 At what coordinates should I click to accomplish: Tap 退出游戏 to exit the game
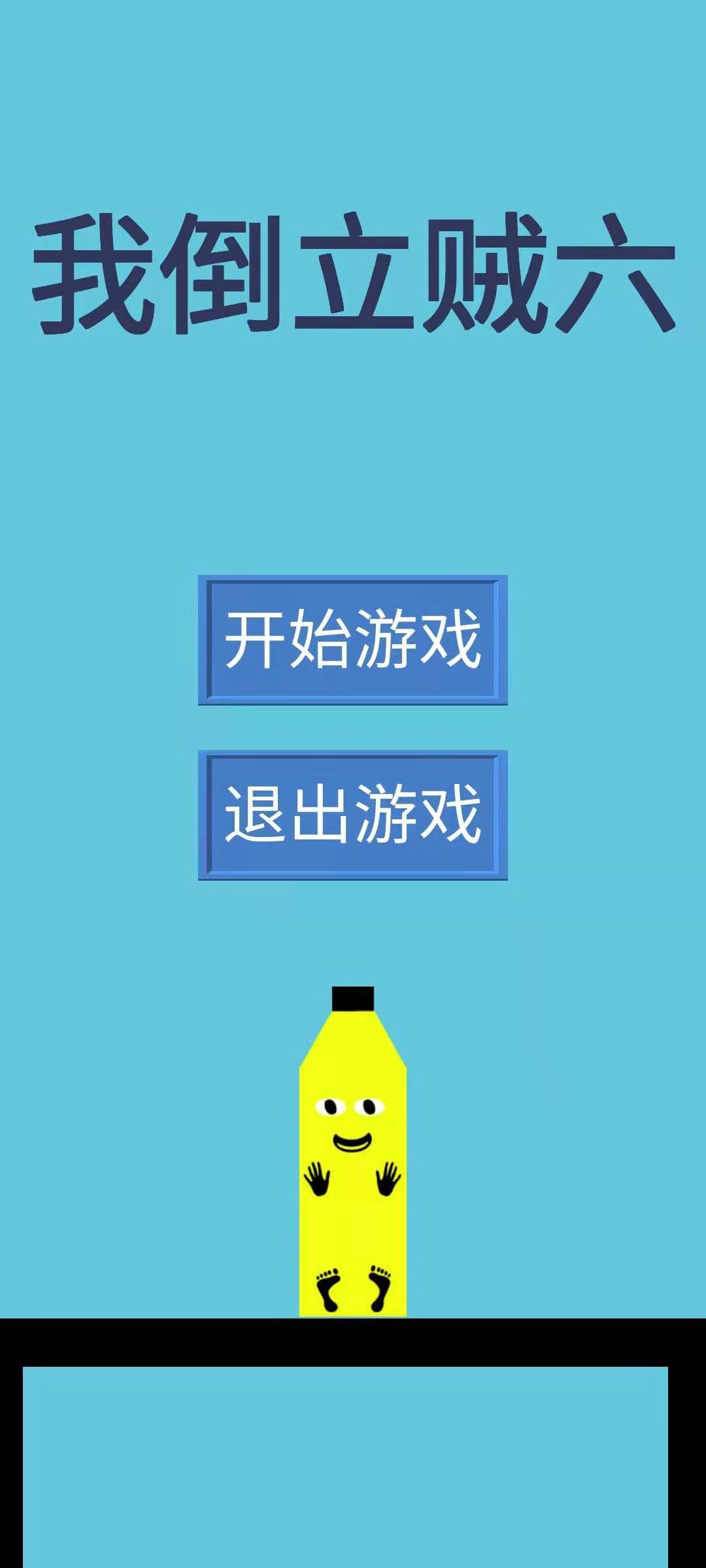(x=353, y=815)
